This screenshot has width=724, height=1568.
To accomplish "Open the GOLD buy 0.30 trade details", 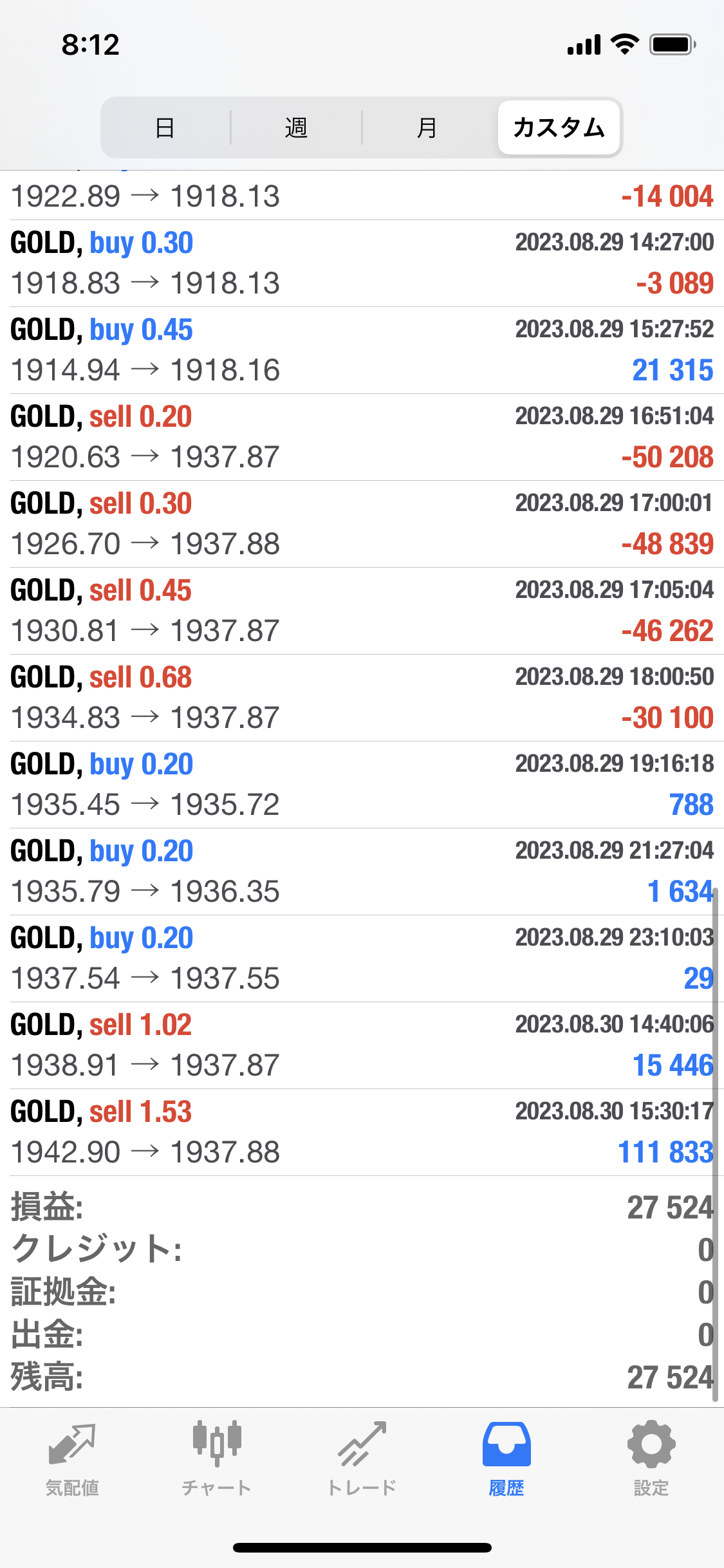I will coord(362,263).
